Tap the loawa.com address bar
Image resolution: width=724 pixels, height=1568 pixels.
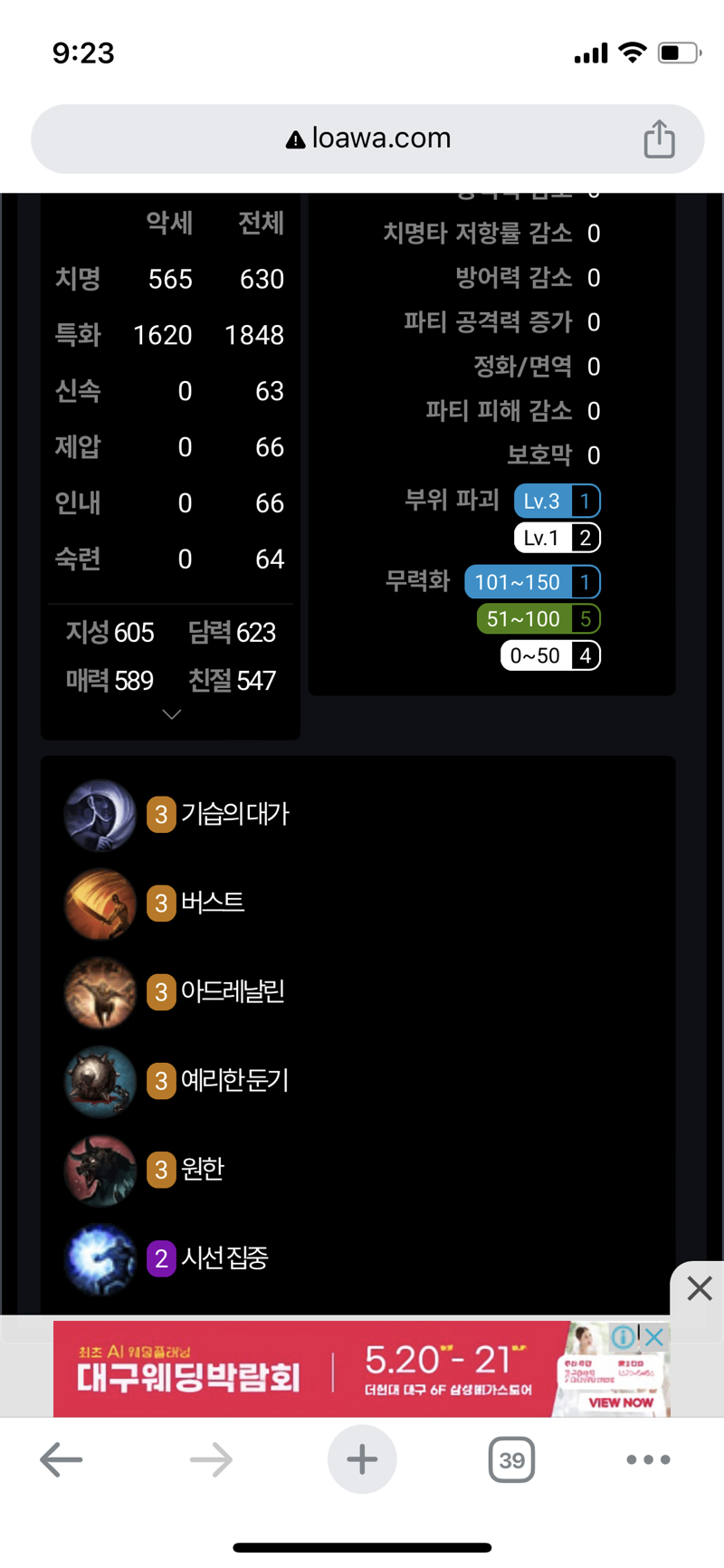pos(367,139)
